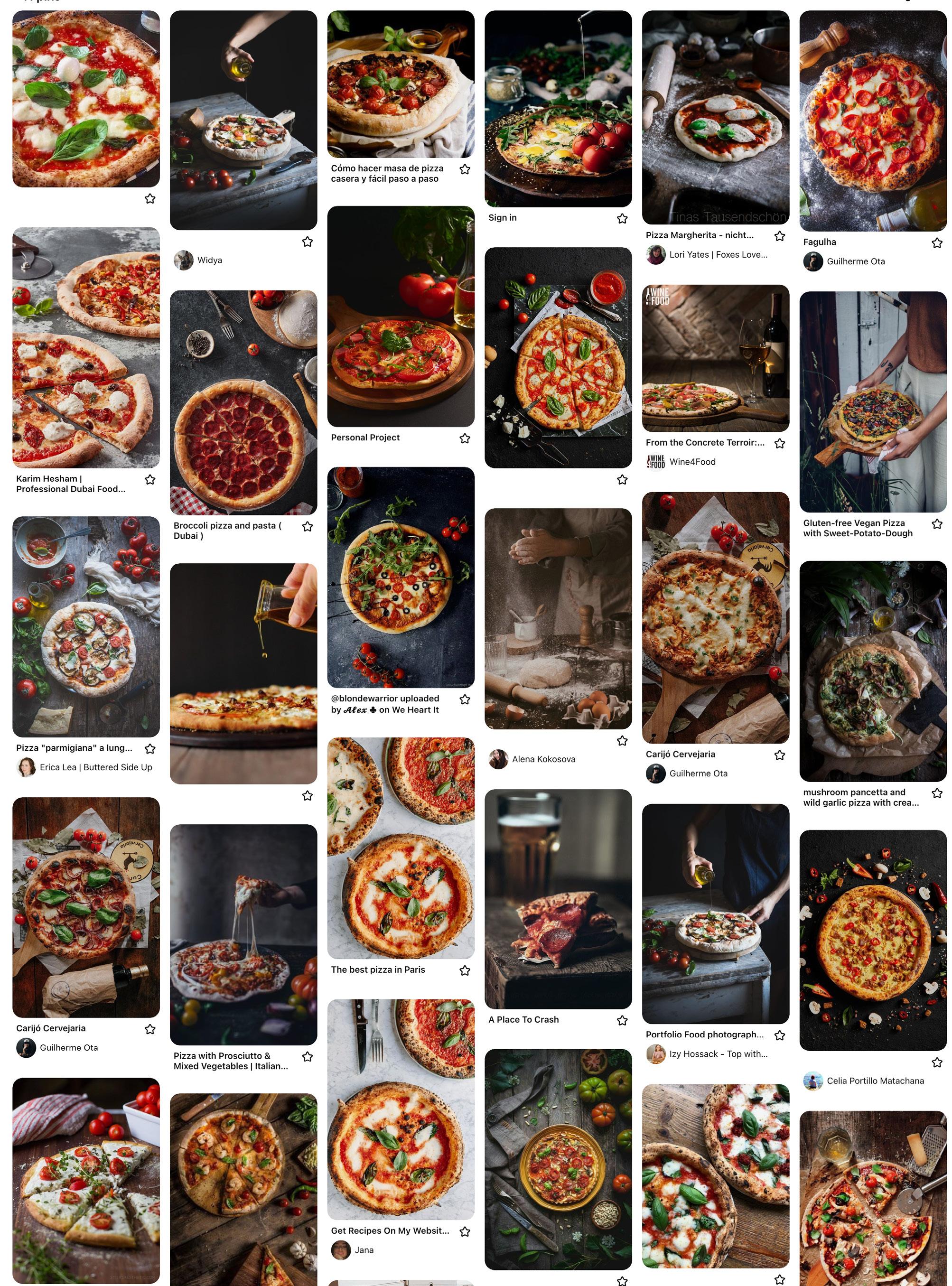This screenshot has height=1286, width=952.
Task: Open 'Pizza with Prosciutto & Mixed Vegetables' pin
Action: coord(243,934)
